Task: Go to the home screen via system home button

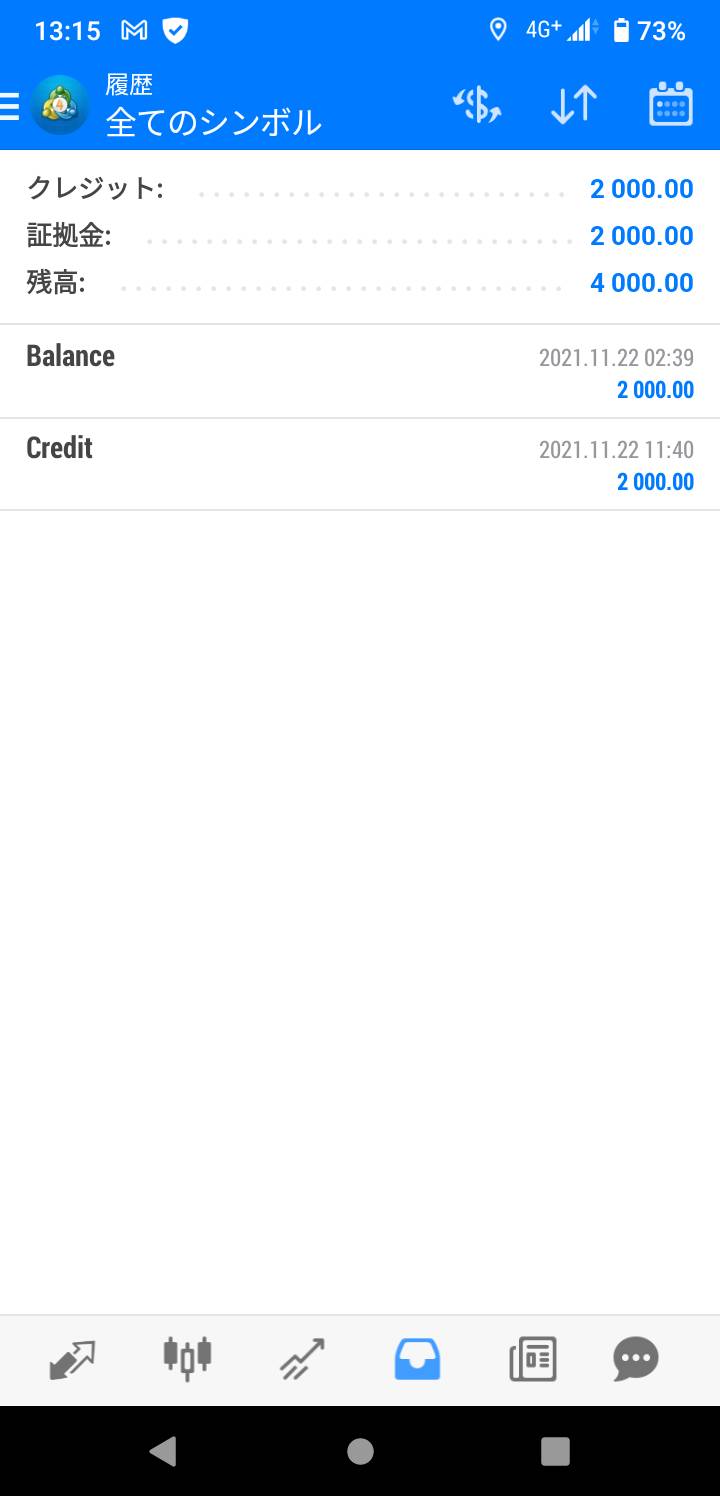Action: click(x=360, y=1451)
